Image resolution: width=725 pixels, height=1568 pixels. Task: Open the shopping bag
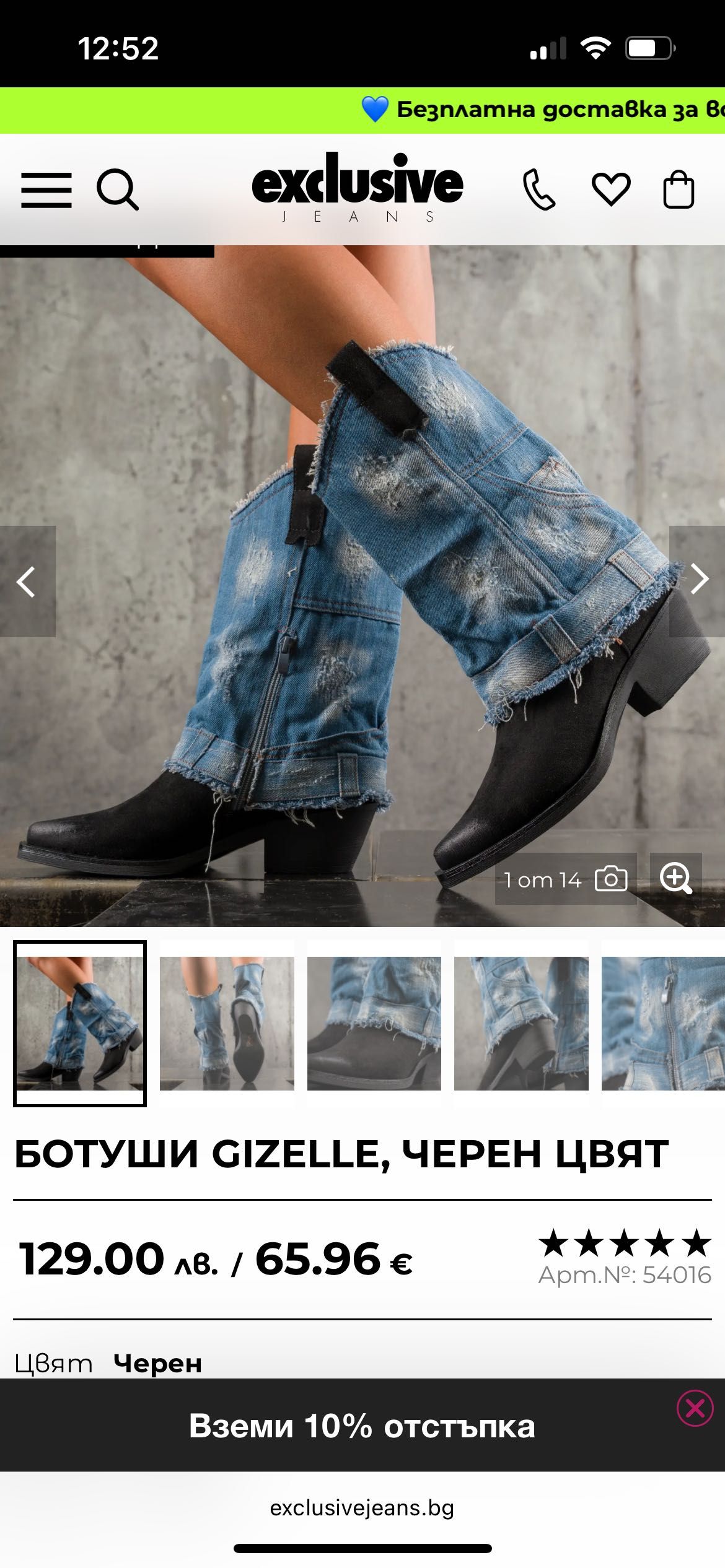tap(679, 189)
